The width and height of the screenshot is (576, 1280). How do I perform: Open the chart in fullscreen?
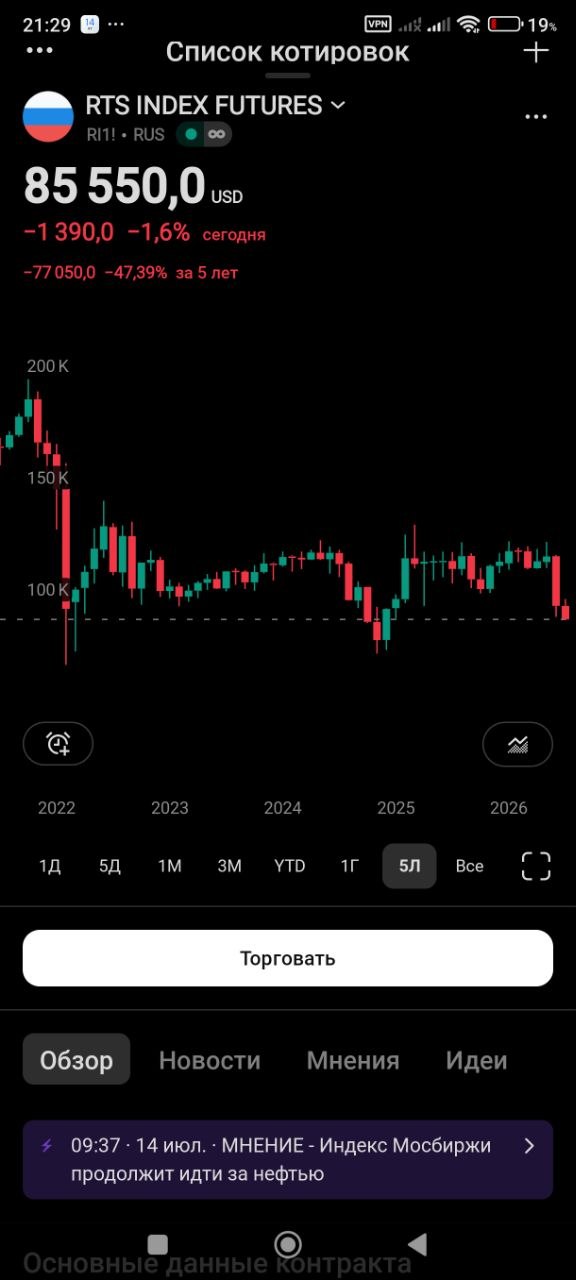pos(537,866)
